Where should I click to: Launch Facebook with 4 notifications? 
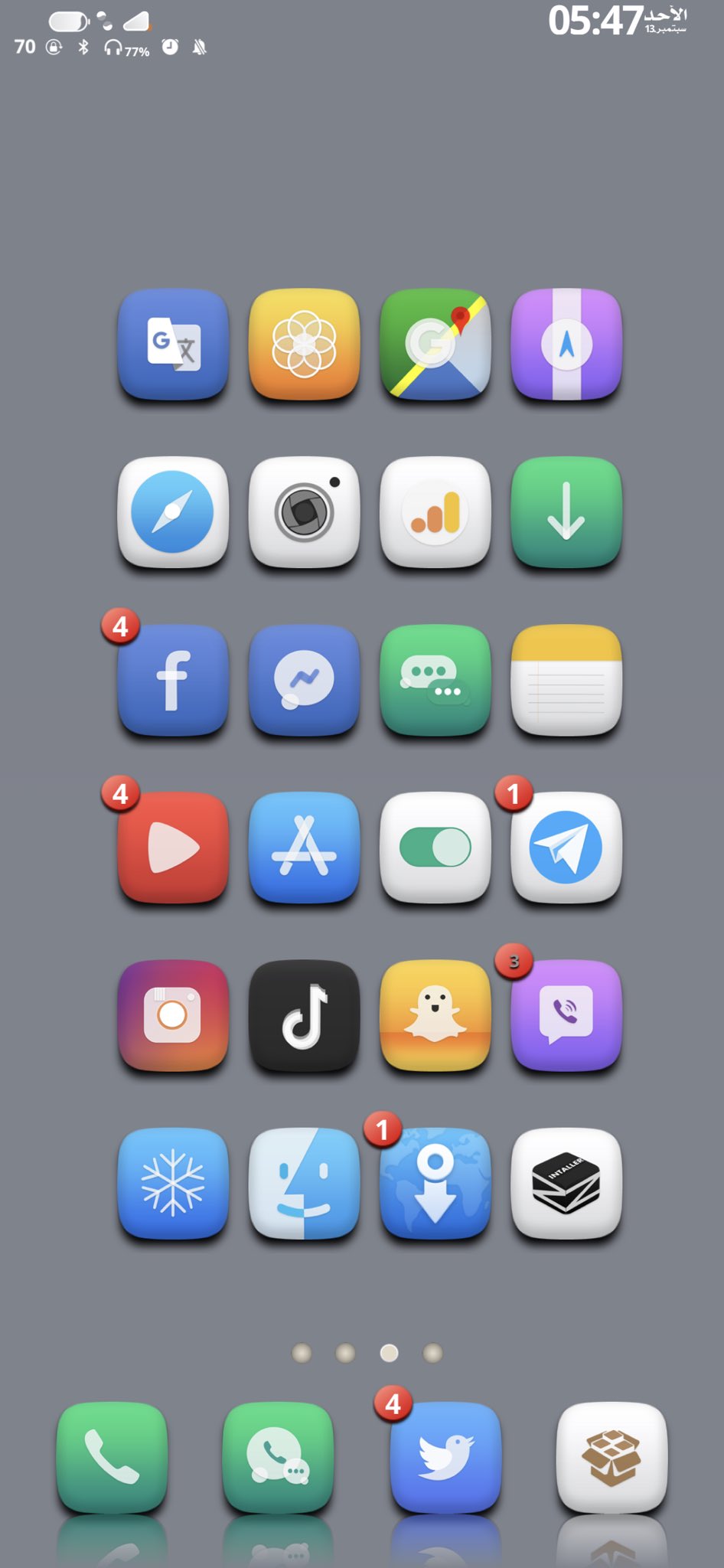(173, 680)
